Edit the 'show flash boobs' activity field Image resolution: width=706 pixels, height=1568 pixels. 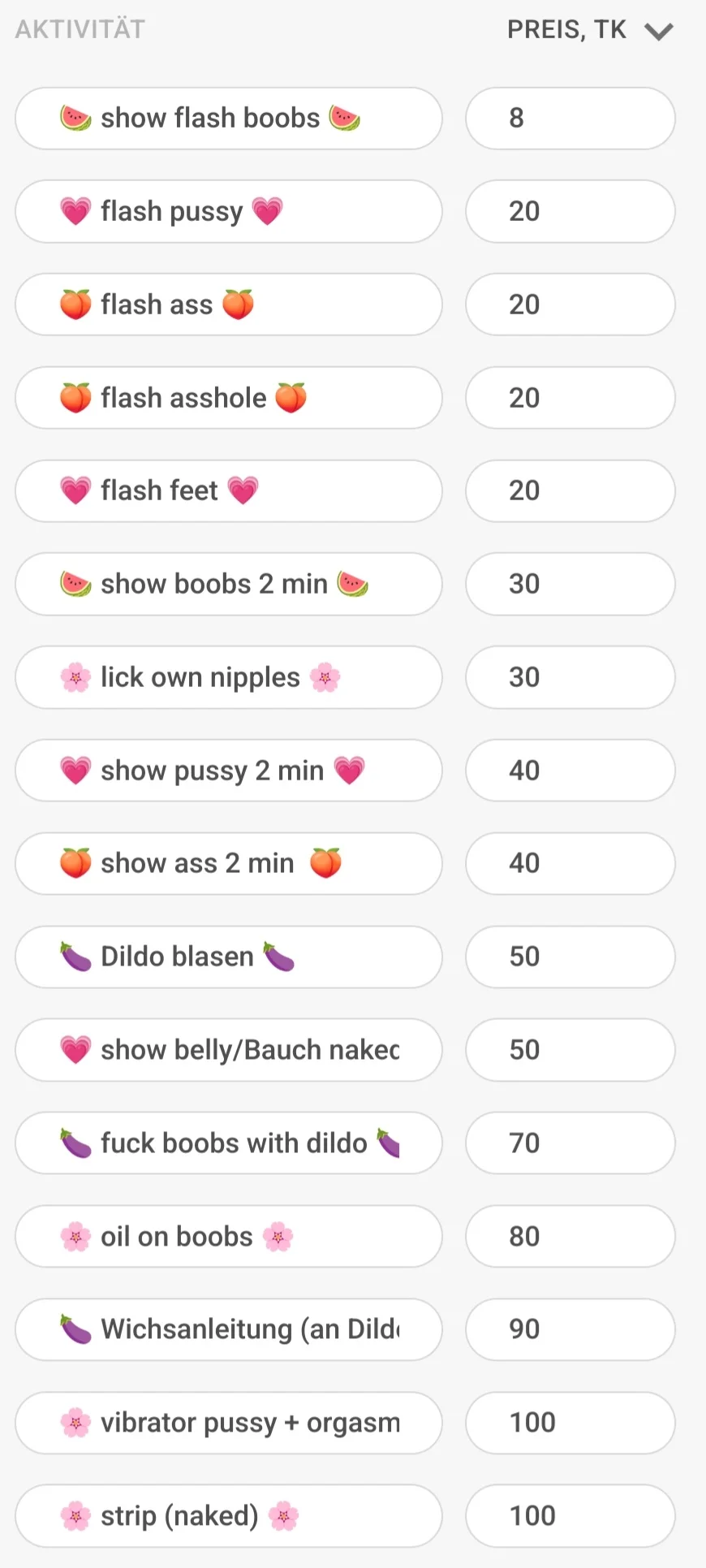click(x=228, y=119)
